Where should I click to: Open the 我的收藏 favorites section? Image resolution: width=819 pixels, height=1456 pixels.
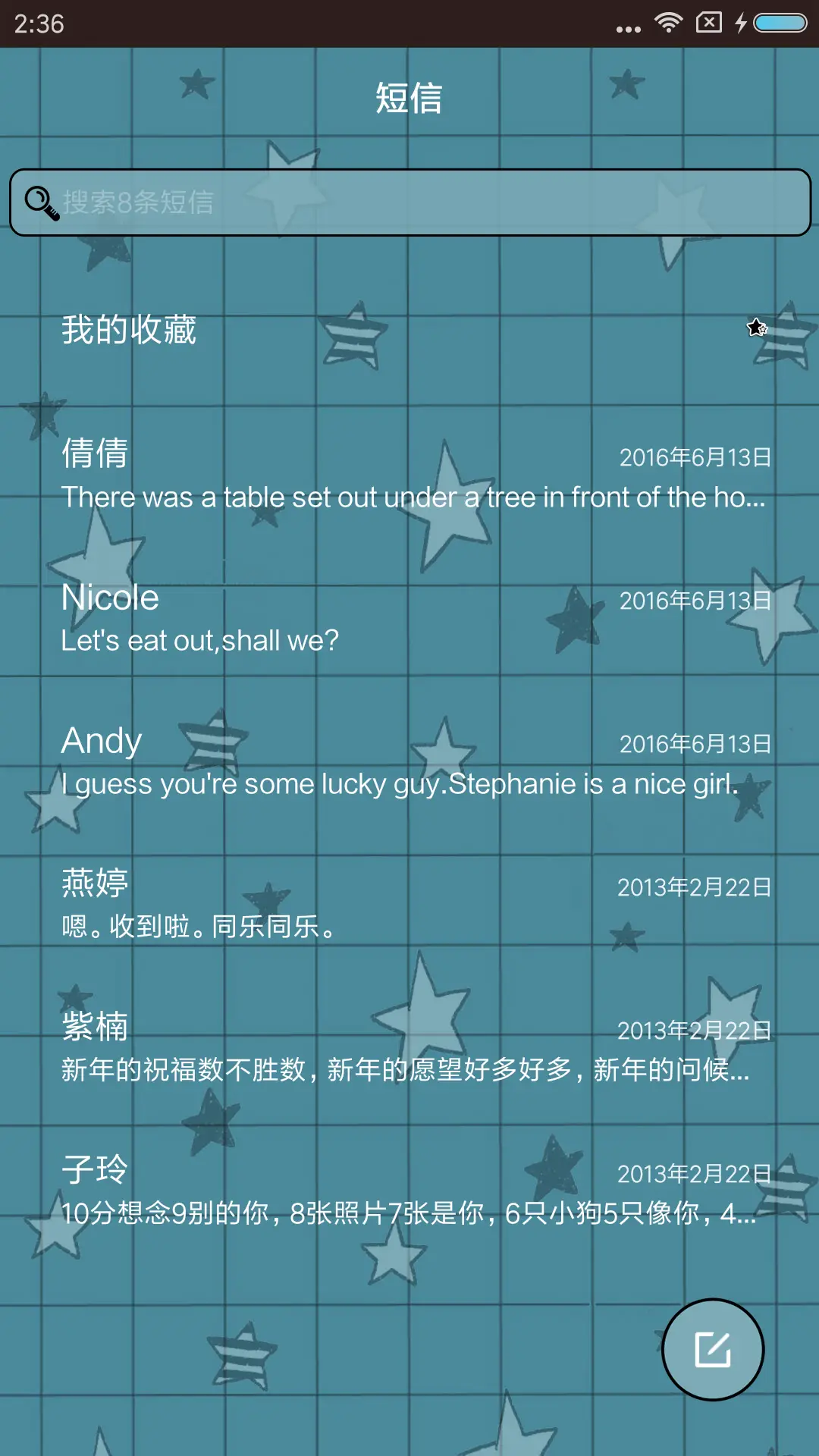click(129, 328)
